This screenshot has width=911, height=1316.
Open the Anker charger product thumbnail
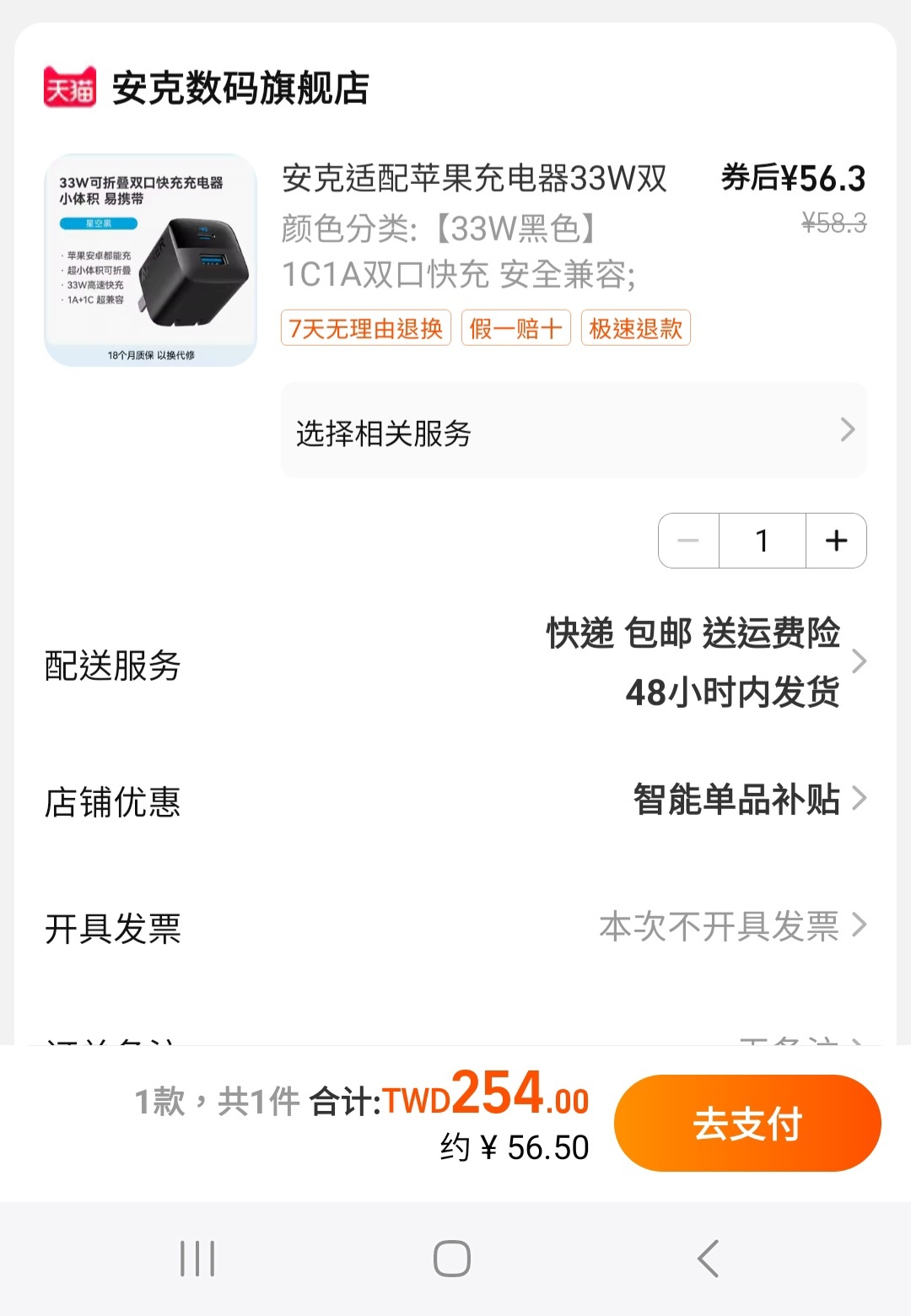click(x=150, y=260)
